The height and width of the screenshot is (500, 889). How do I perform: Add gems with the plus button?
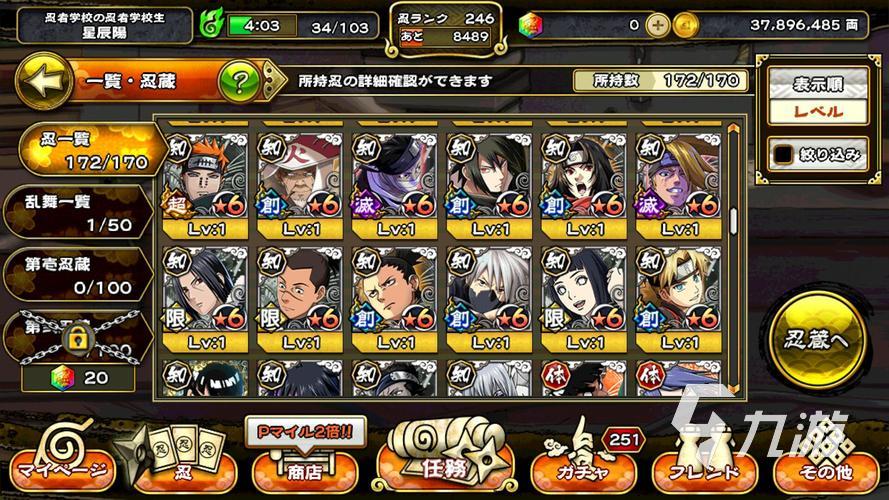click(x=657, y=24)
